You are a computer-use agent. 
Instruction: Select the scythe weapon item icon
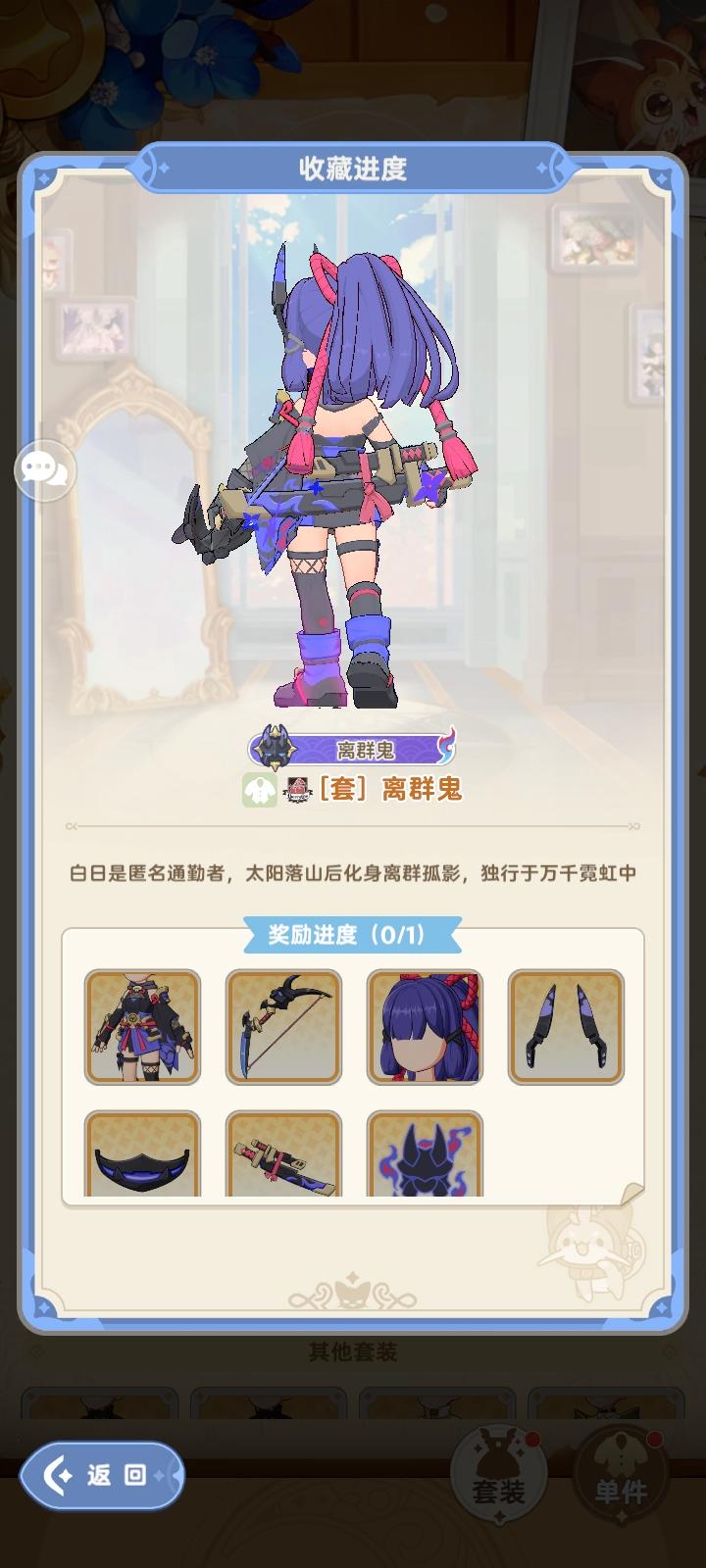point(282,1026)
